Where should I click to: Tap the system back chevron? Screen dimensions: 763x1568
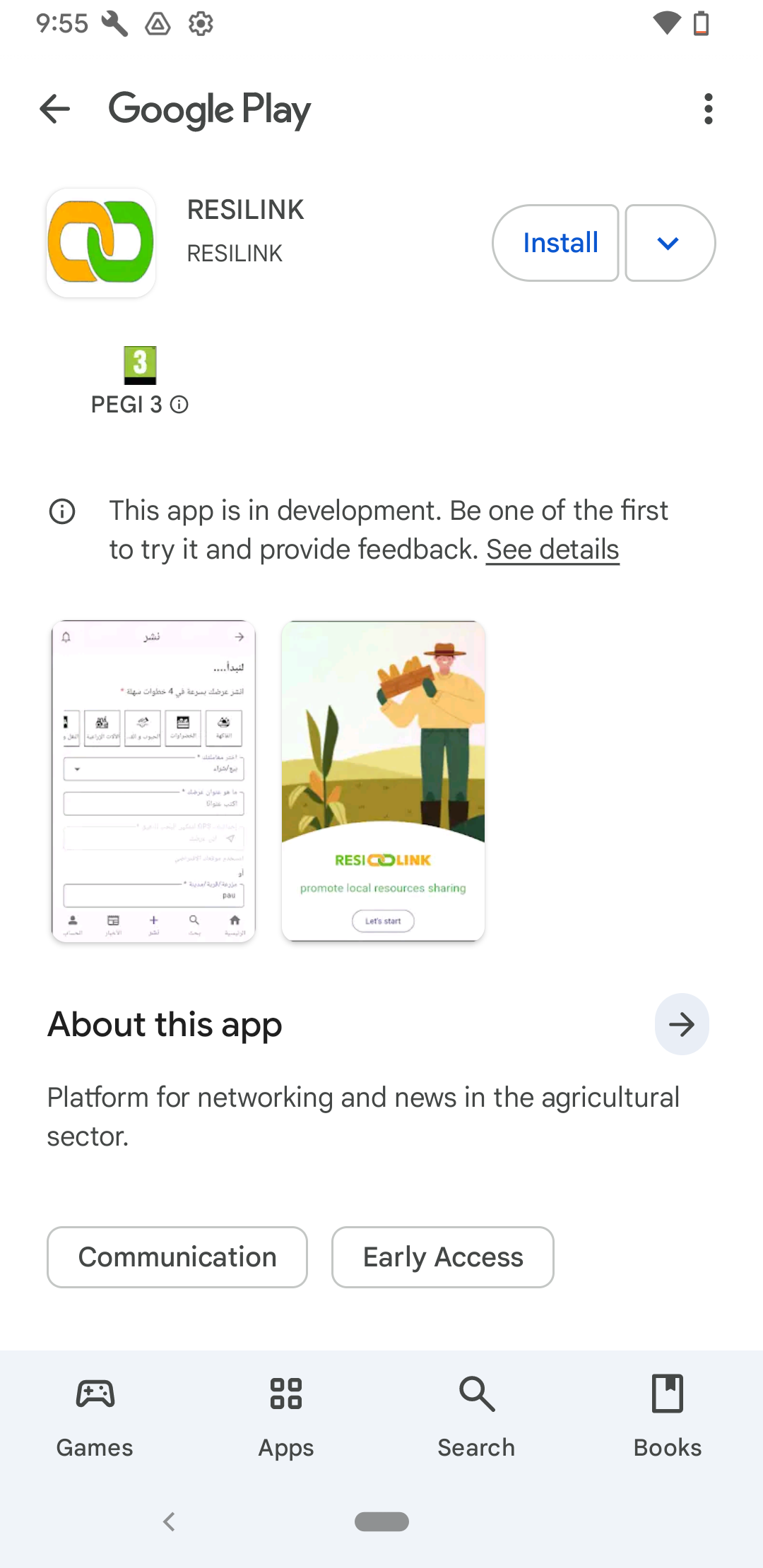tap(169, 1521)
